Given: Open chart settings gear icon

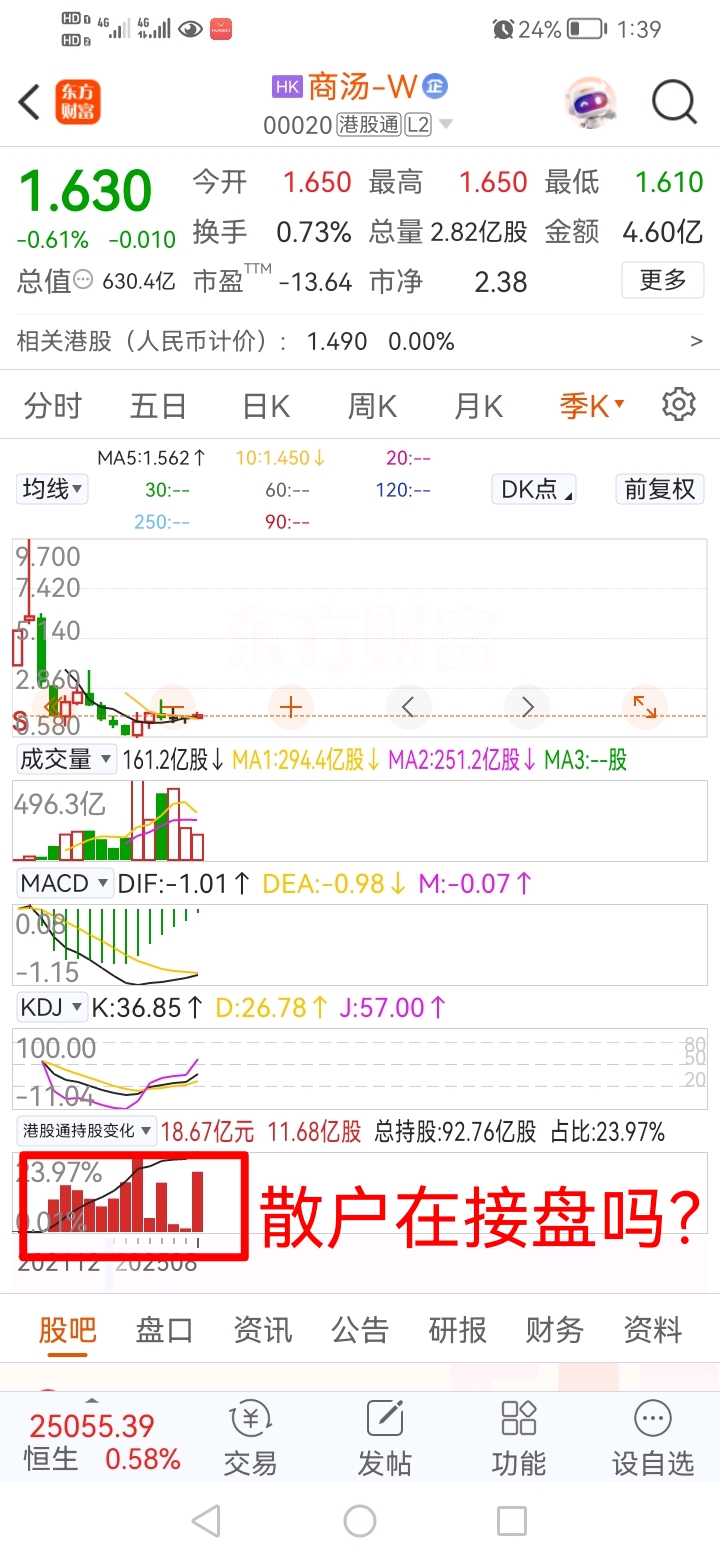Looking at the screenshot, I should click(679, 405).
